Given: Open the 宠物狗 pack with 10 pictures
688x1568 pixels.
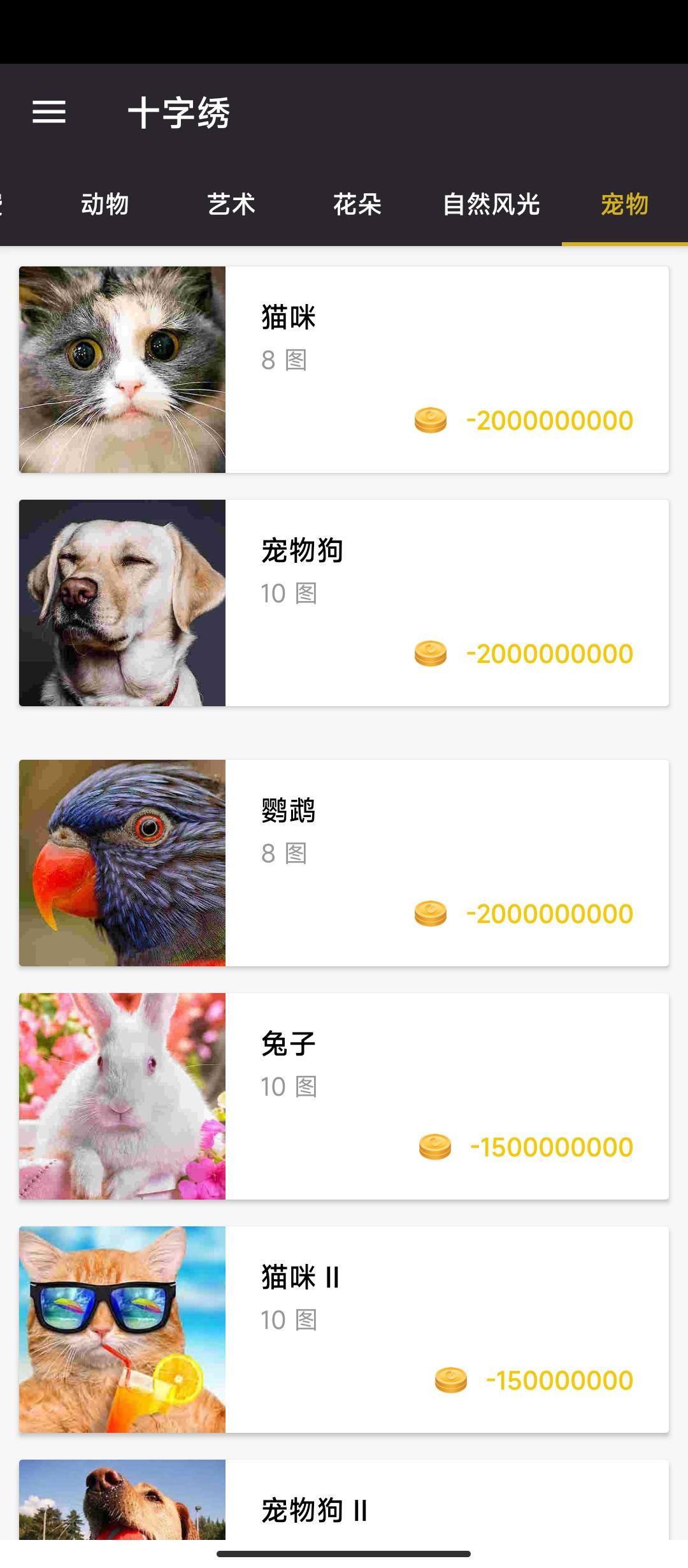Looking at the screenshot, I should coord(344,603).
